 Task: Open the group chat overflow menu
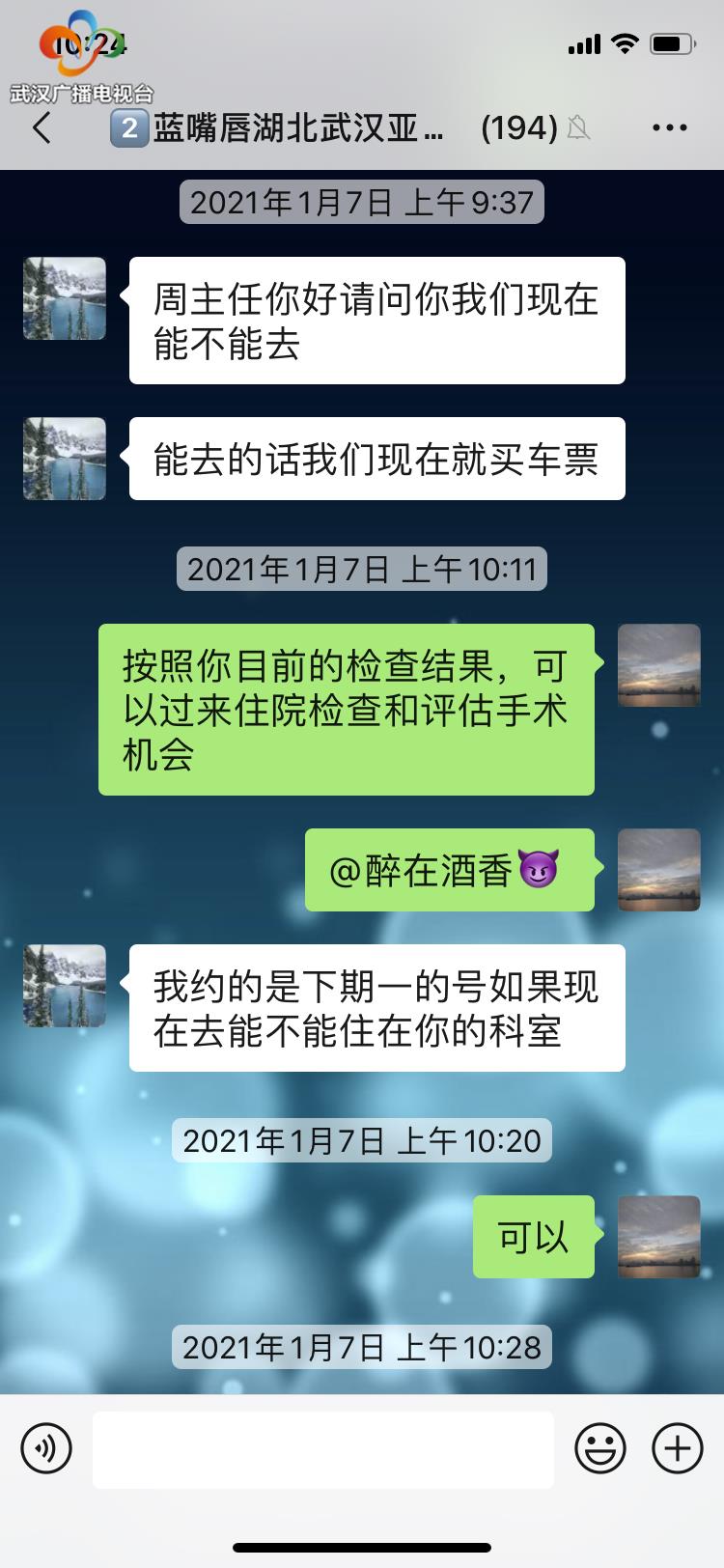coord(669,127)
